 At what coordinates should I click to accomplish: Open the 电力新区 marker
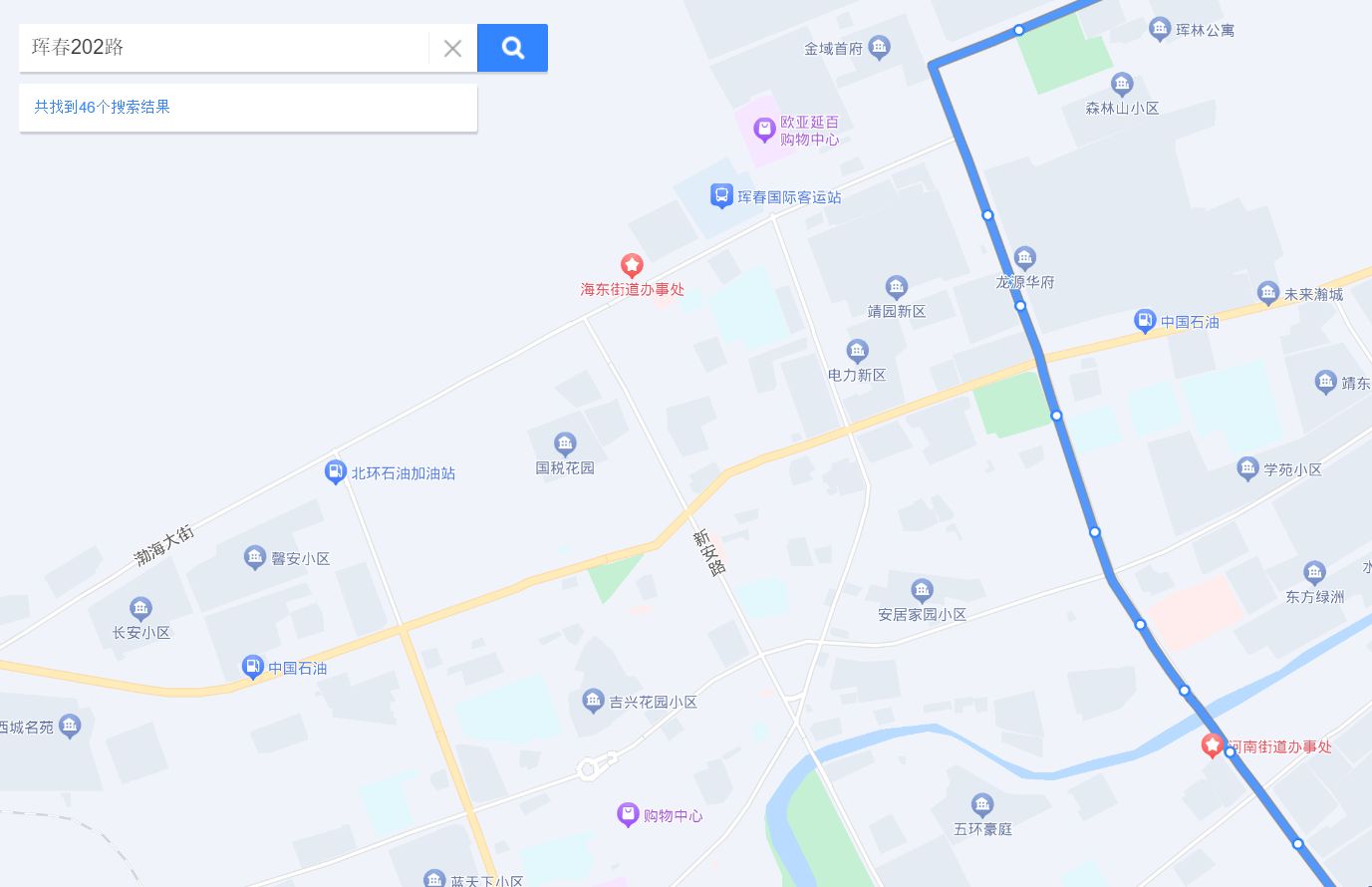coord(857,351)
